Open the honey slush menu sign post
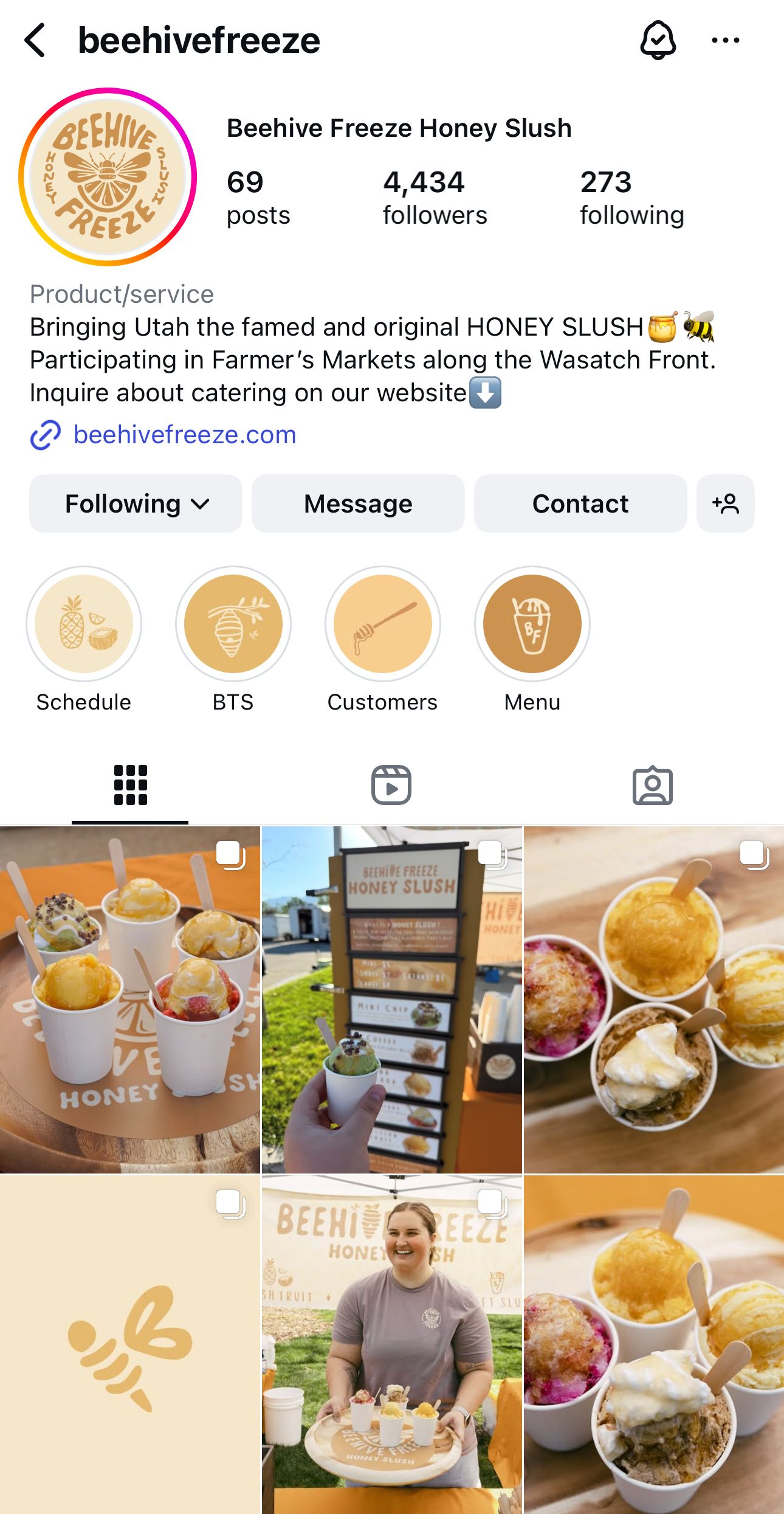The height and width of the screenshot is (1514, 784). pyautogui.click(x=391, y=999)
